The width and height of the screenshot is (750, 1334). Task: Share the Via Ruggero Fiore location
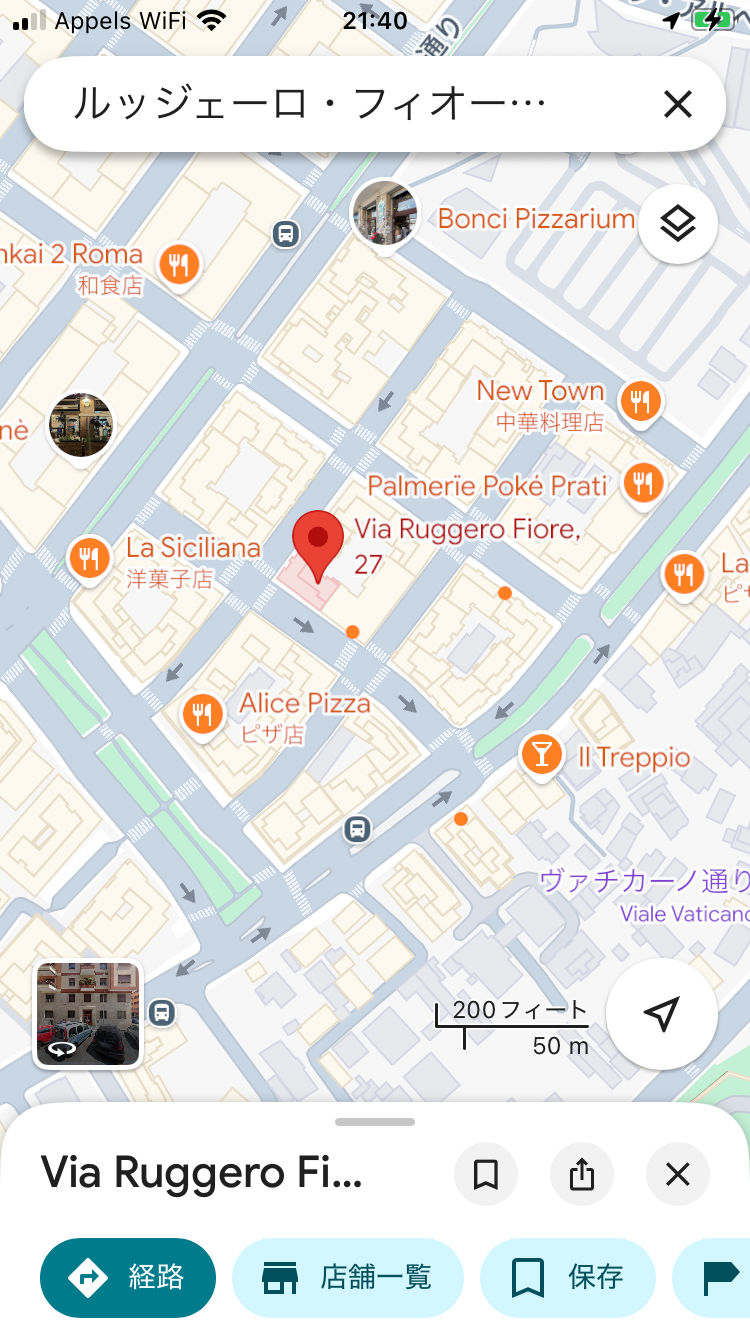pos(582,1174)
